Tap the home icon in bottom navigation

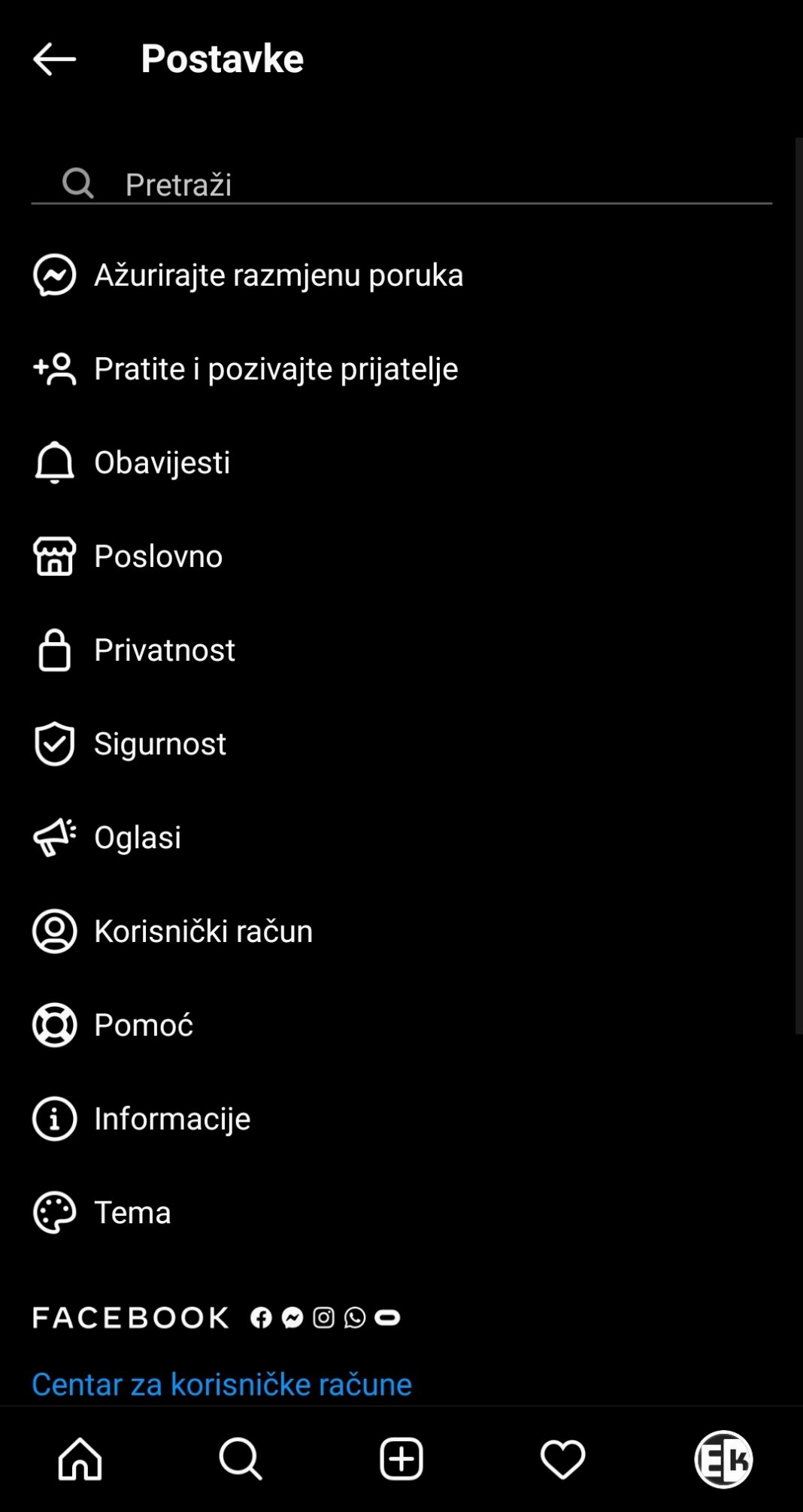80,1459
